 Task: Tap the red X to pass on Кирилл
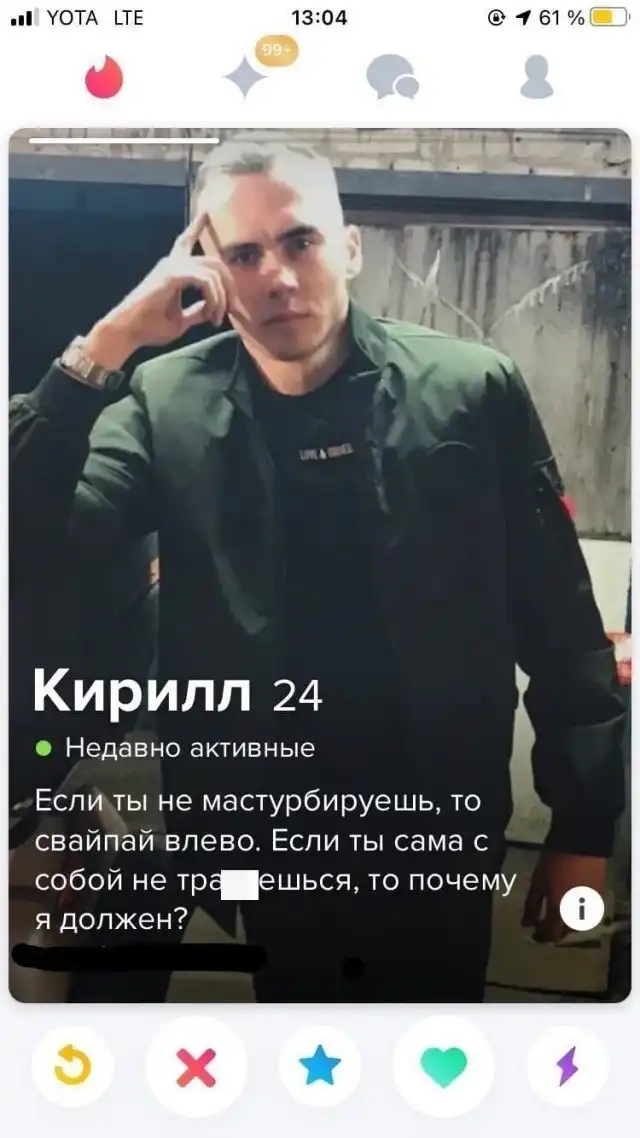196,1067
